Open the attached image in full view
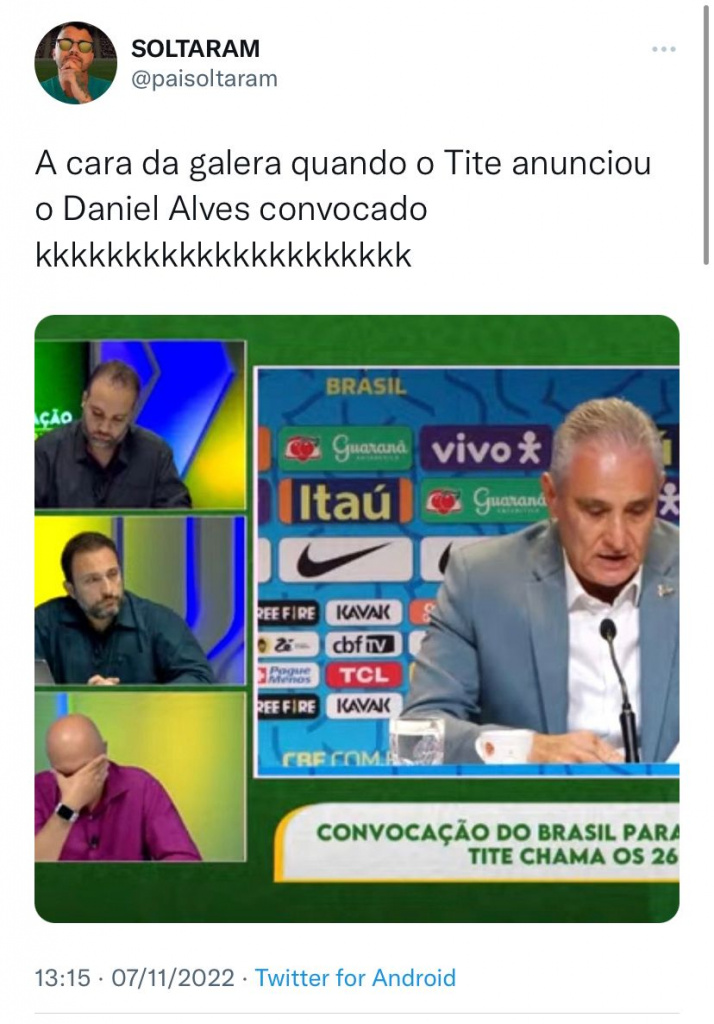This screenshot has width=714, height=1024. pyautogui.click(x=357, y=618)
